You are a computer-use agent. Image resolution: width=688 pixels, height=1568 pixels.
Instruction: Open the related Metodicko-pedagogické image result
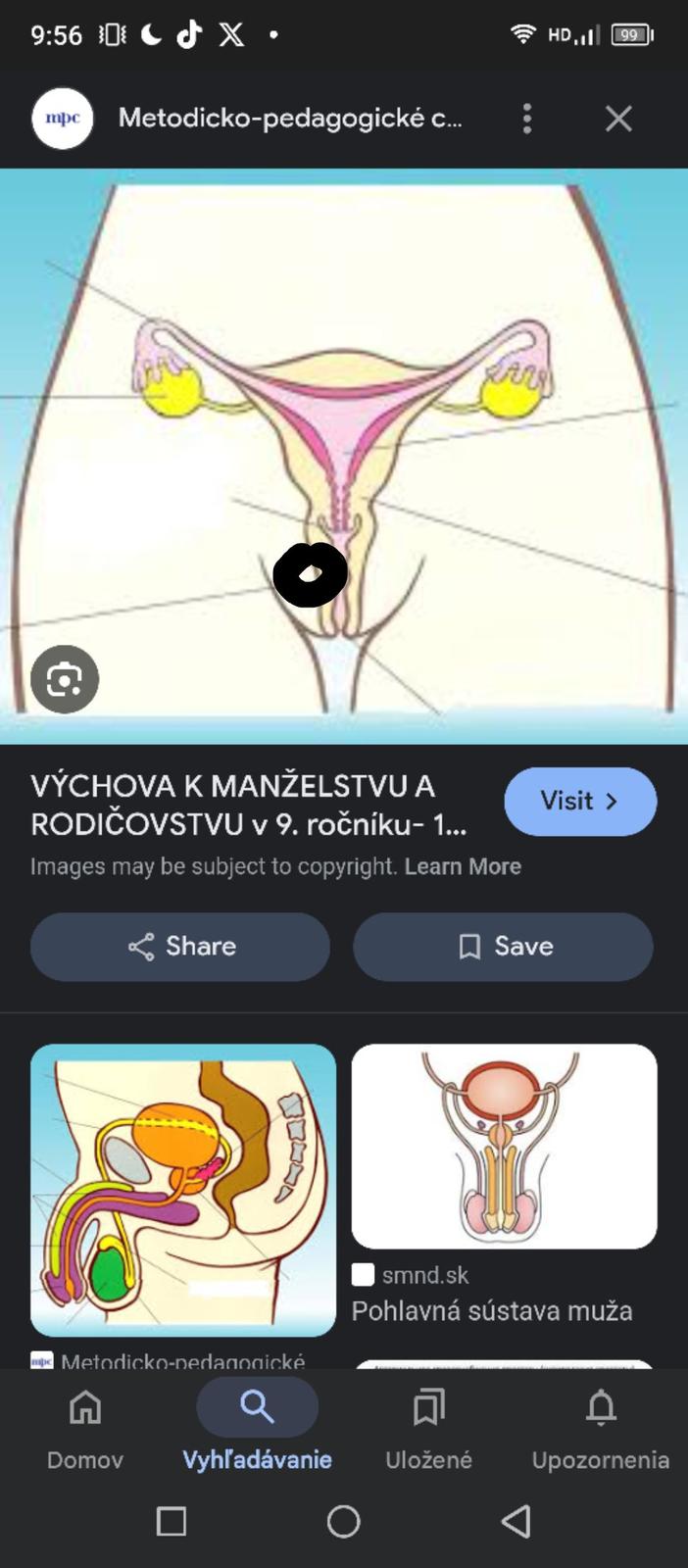point(183,1190)
